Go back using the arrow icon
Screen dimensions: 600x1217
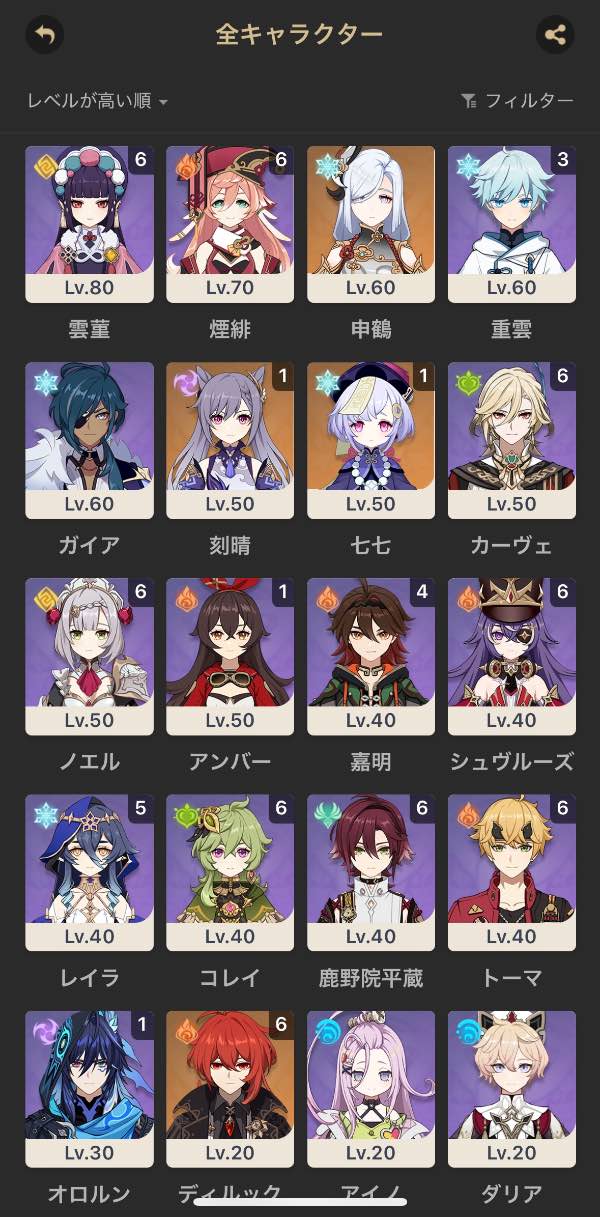44,35
